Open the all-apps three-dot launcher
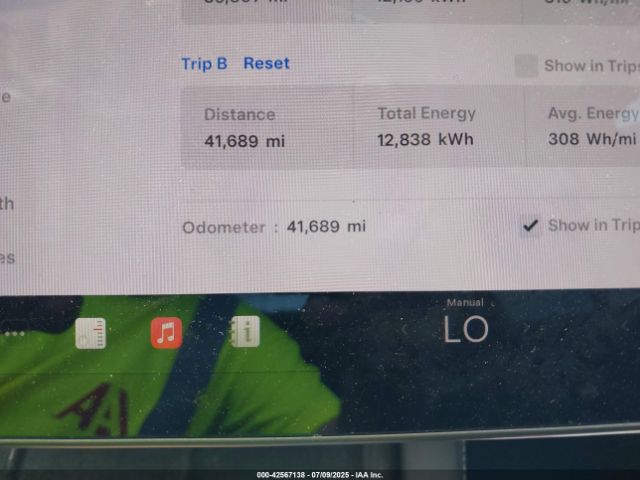This screenshot has height=480, width=640. [x=15, y=334]
